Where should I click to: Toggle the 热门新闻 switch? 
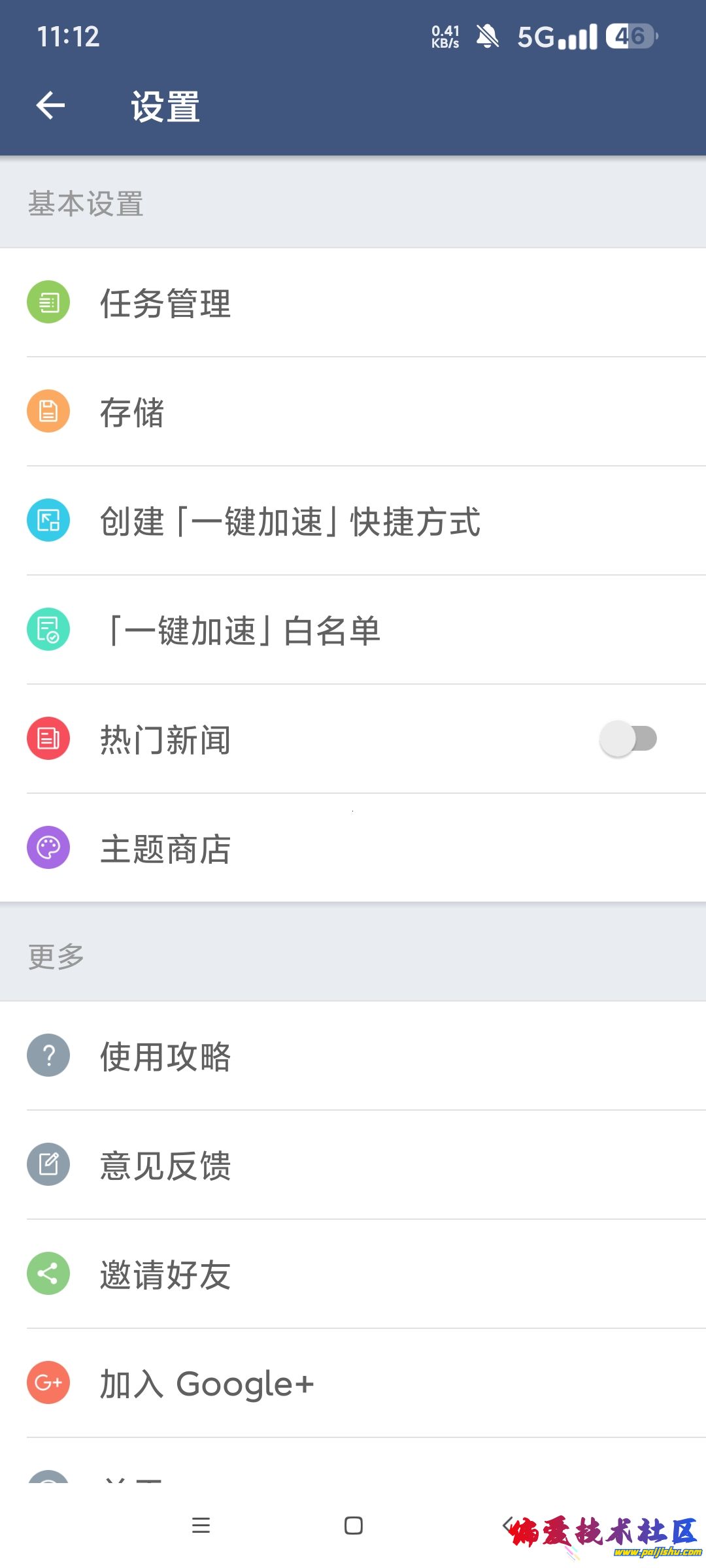point(628,739)
